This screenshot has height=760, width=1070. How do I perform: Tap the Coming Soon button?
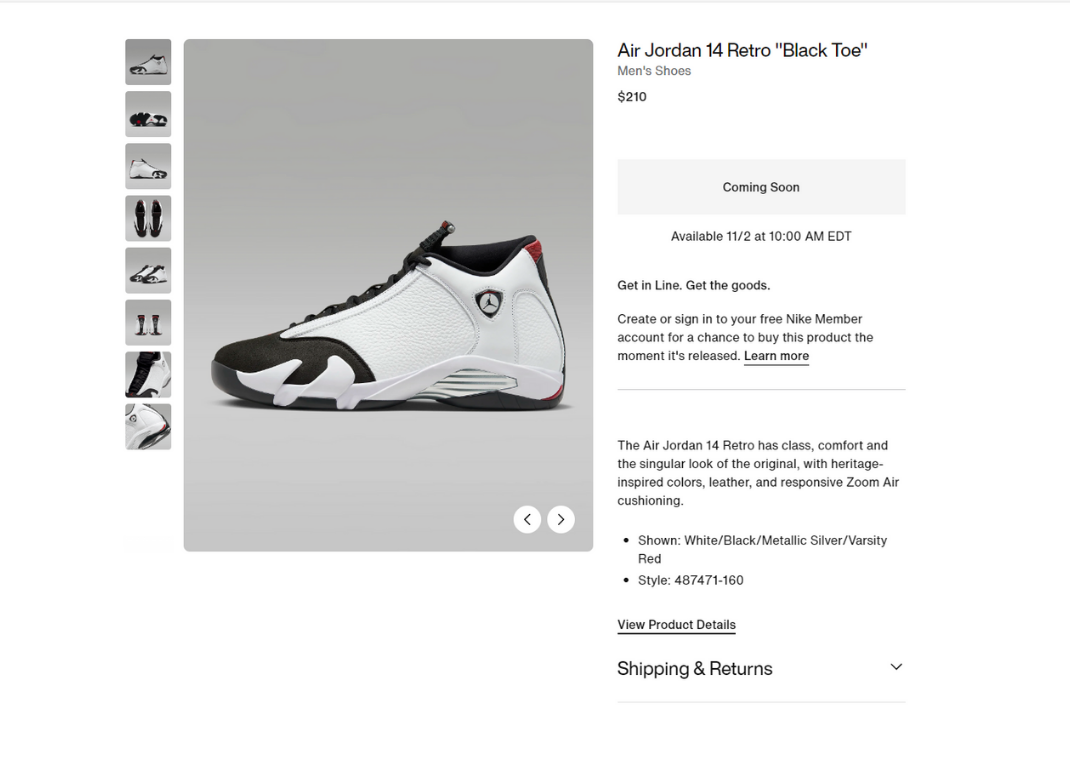(x=761, y=187)
